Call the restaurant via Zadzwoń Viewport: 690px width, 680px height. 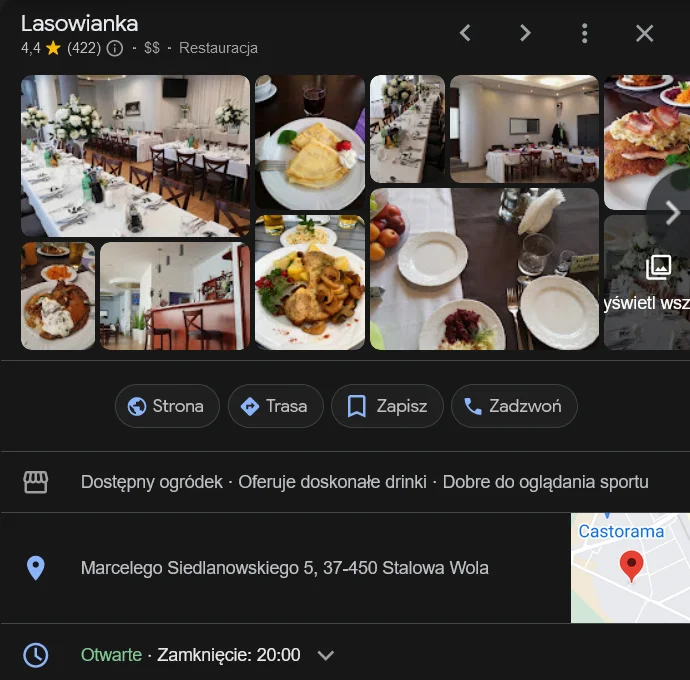514,406
